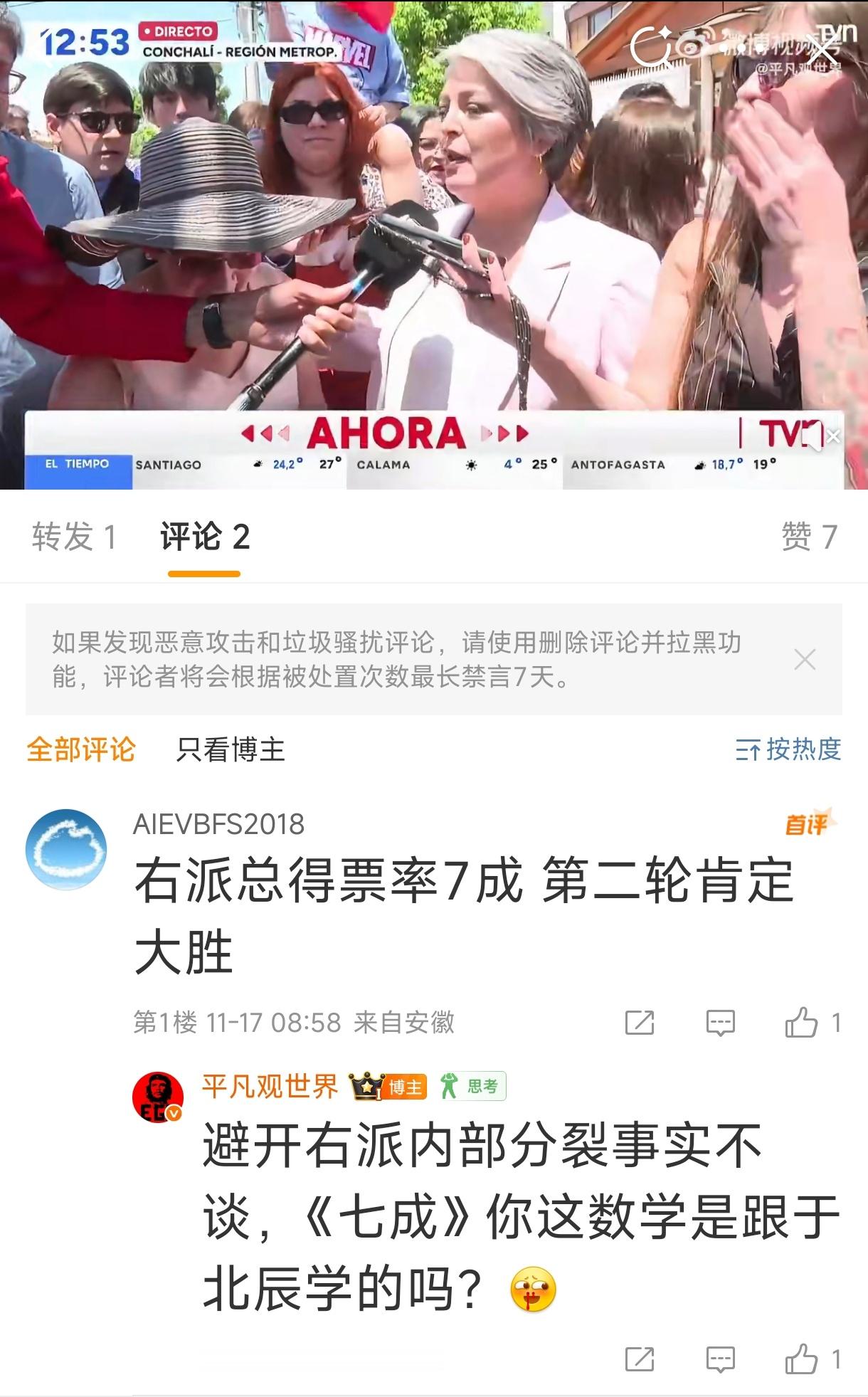Reply using the speech-bubble icon under AIEVBFS2018's comment

[x=720, y=1023]
